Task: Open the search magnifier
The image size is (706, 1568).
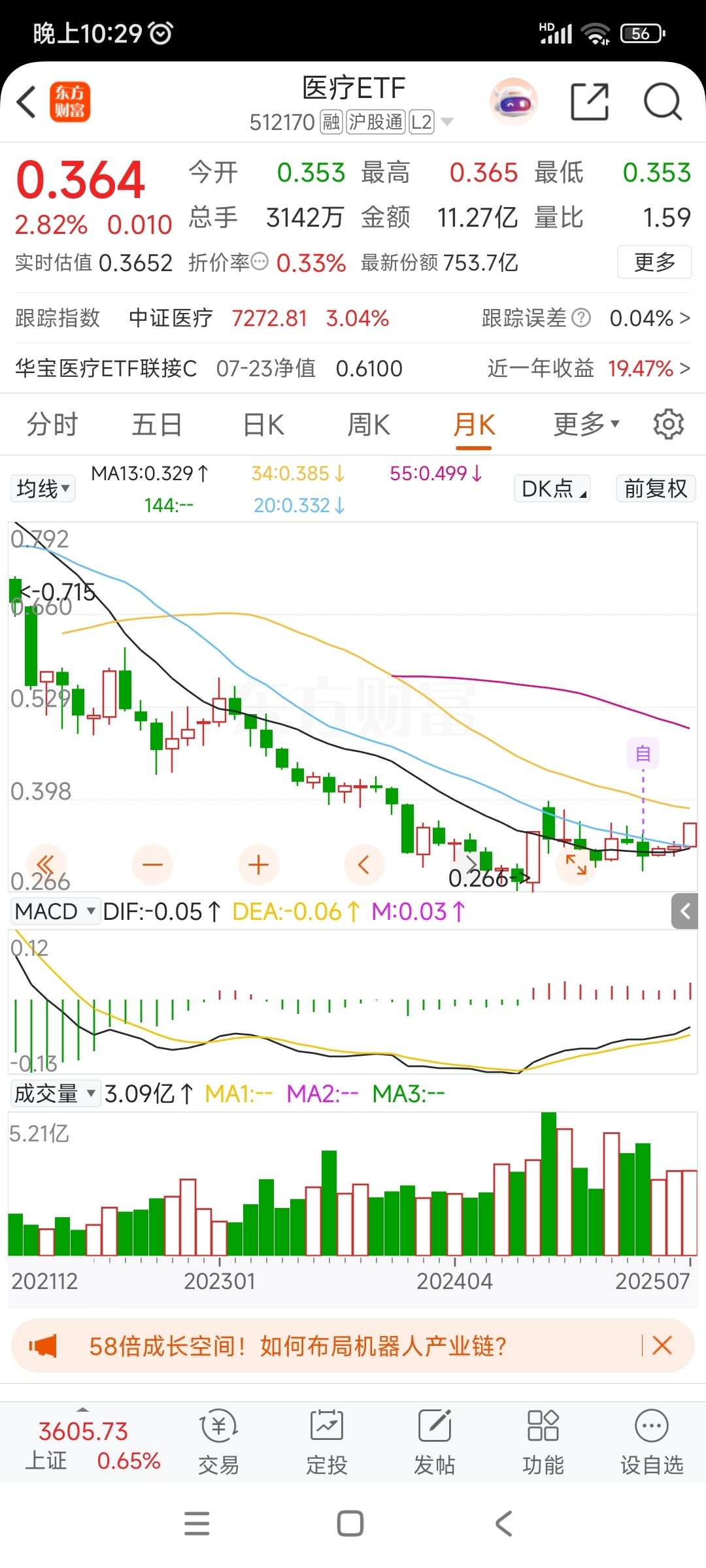Action: (662, 102)
